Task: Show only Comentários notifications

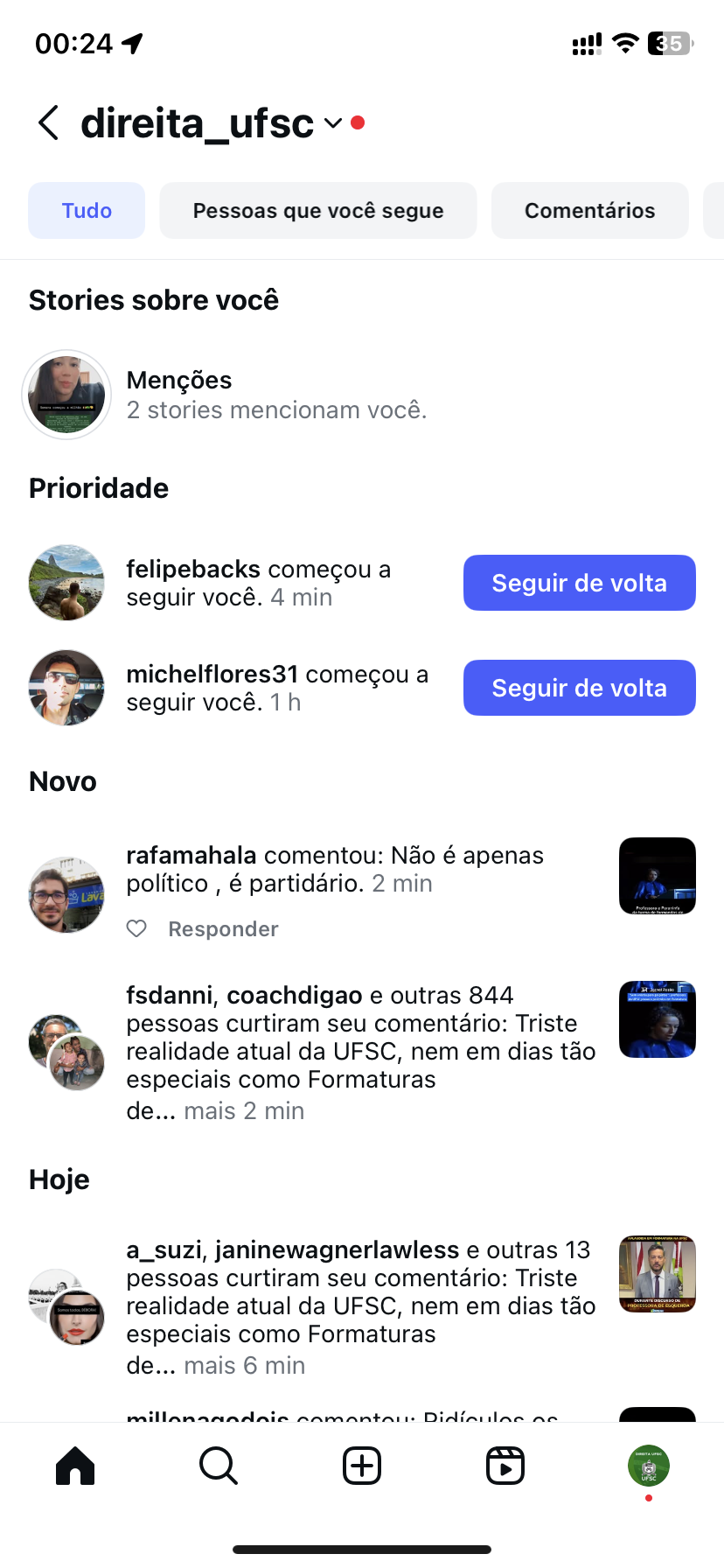Action: click(589, 211)
